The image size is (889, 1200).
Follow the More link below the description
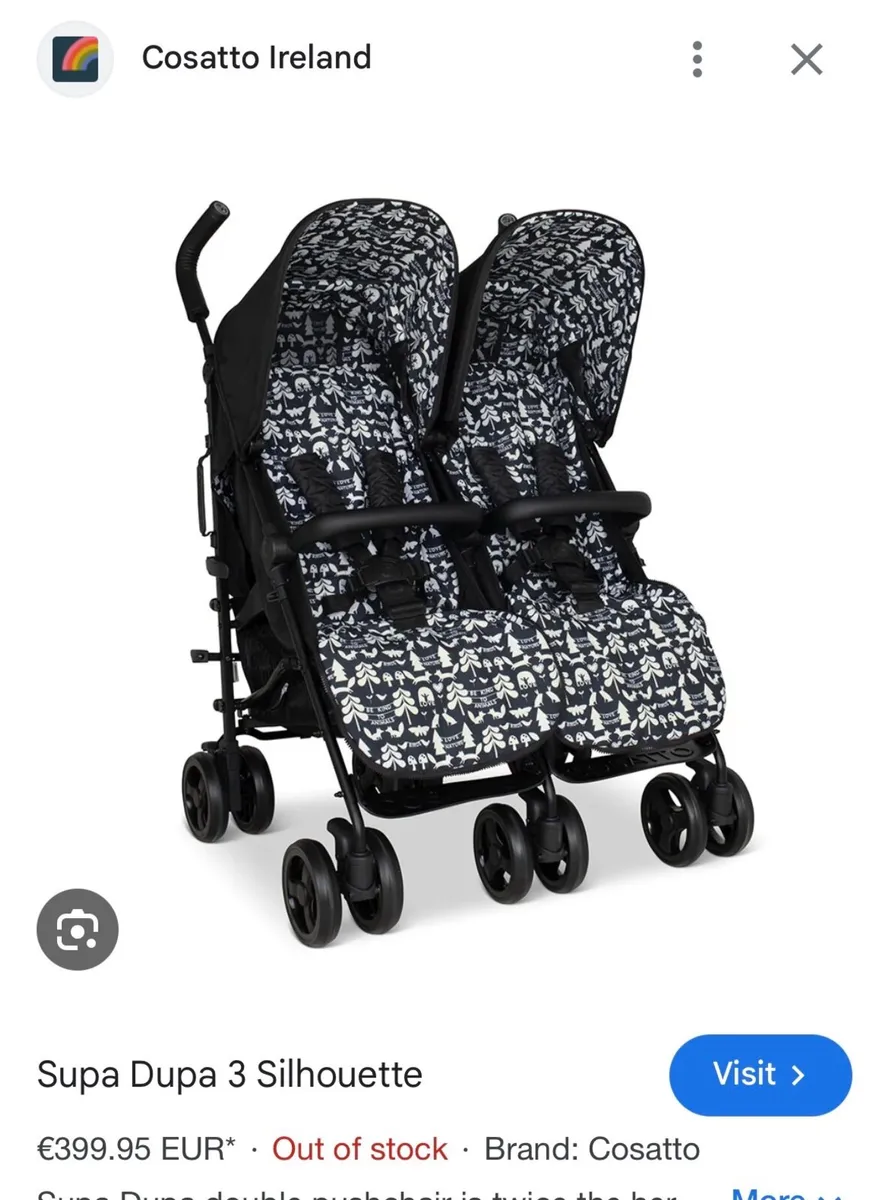click(x=768, y=1192)
